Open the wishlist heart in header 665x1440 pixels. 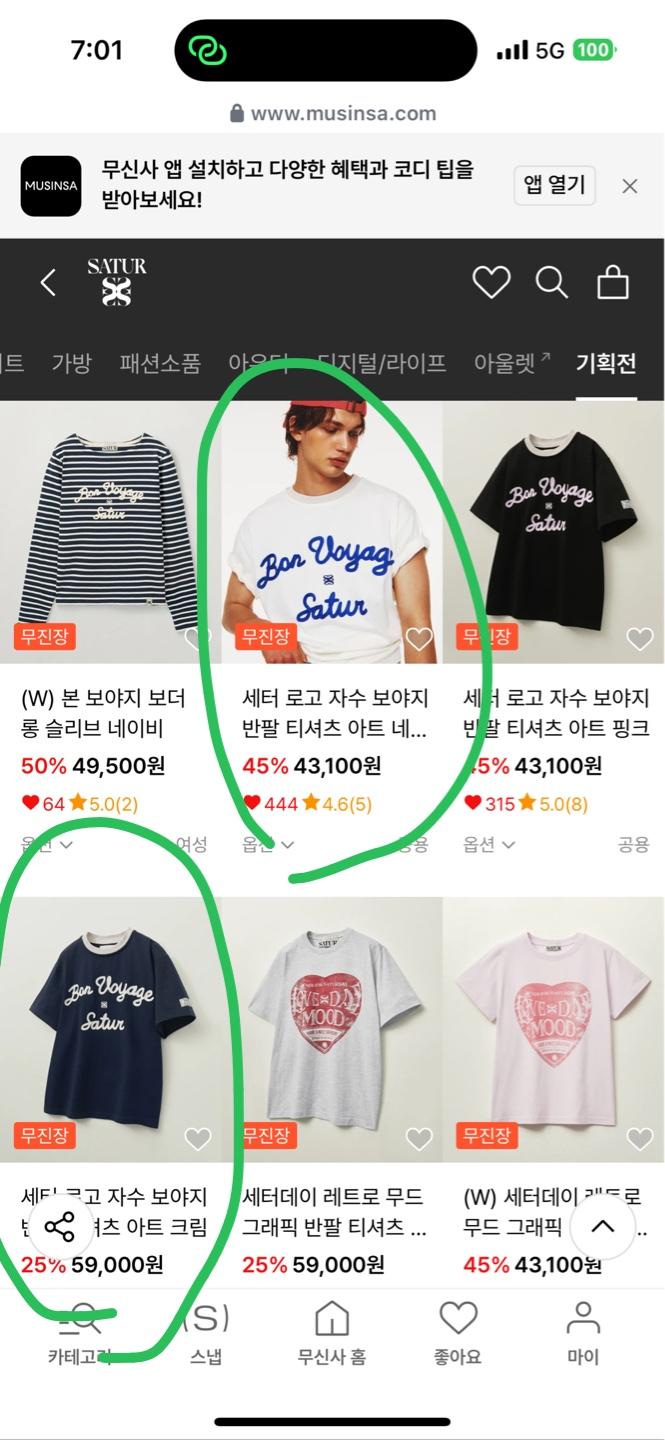491,282
